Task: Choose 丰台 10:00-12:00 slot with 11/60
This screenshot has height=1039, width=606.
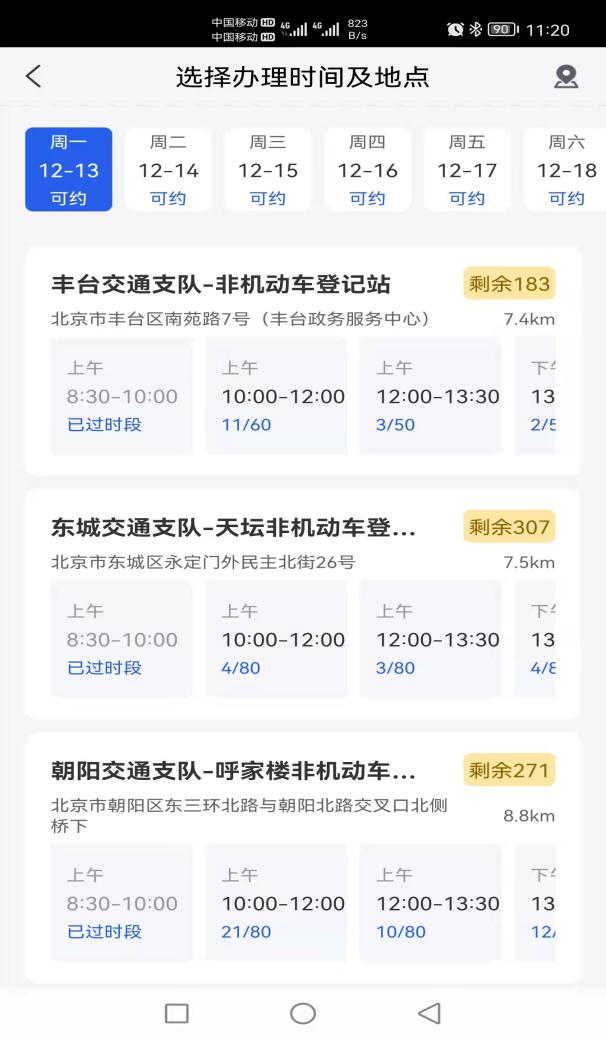Action: click(276, 396)
